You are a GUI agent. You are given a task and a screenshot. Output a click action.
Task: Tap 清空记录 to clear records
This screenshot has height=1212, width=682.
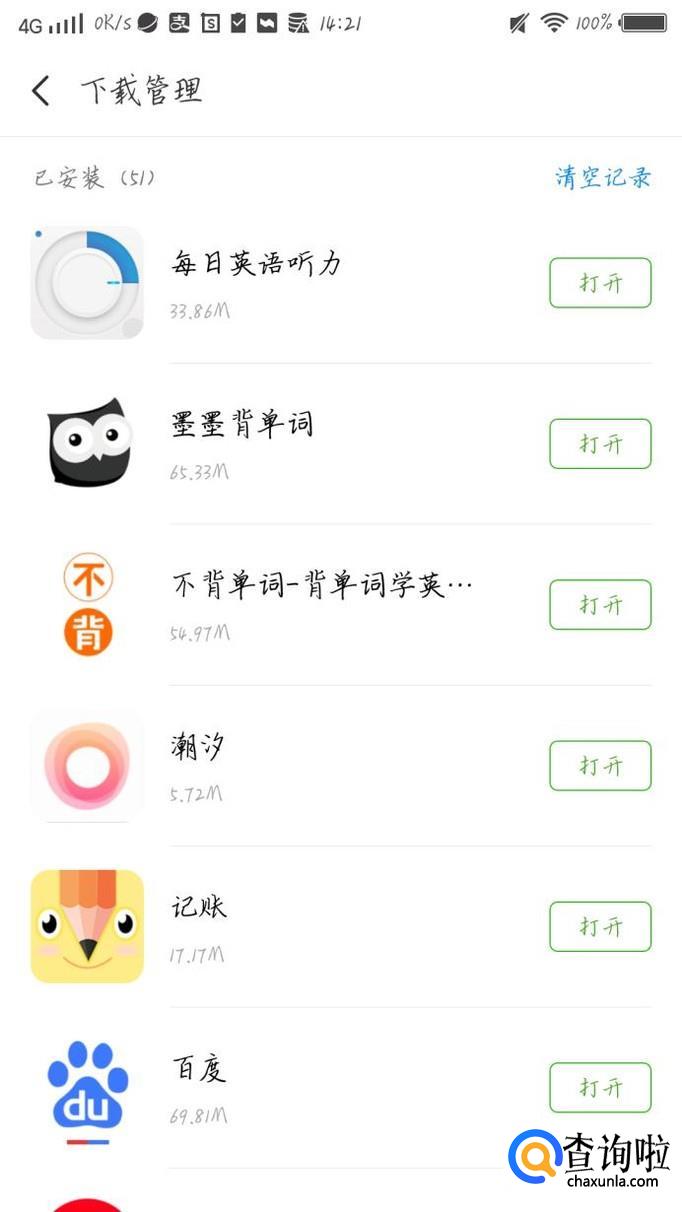tap(603, 178)
